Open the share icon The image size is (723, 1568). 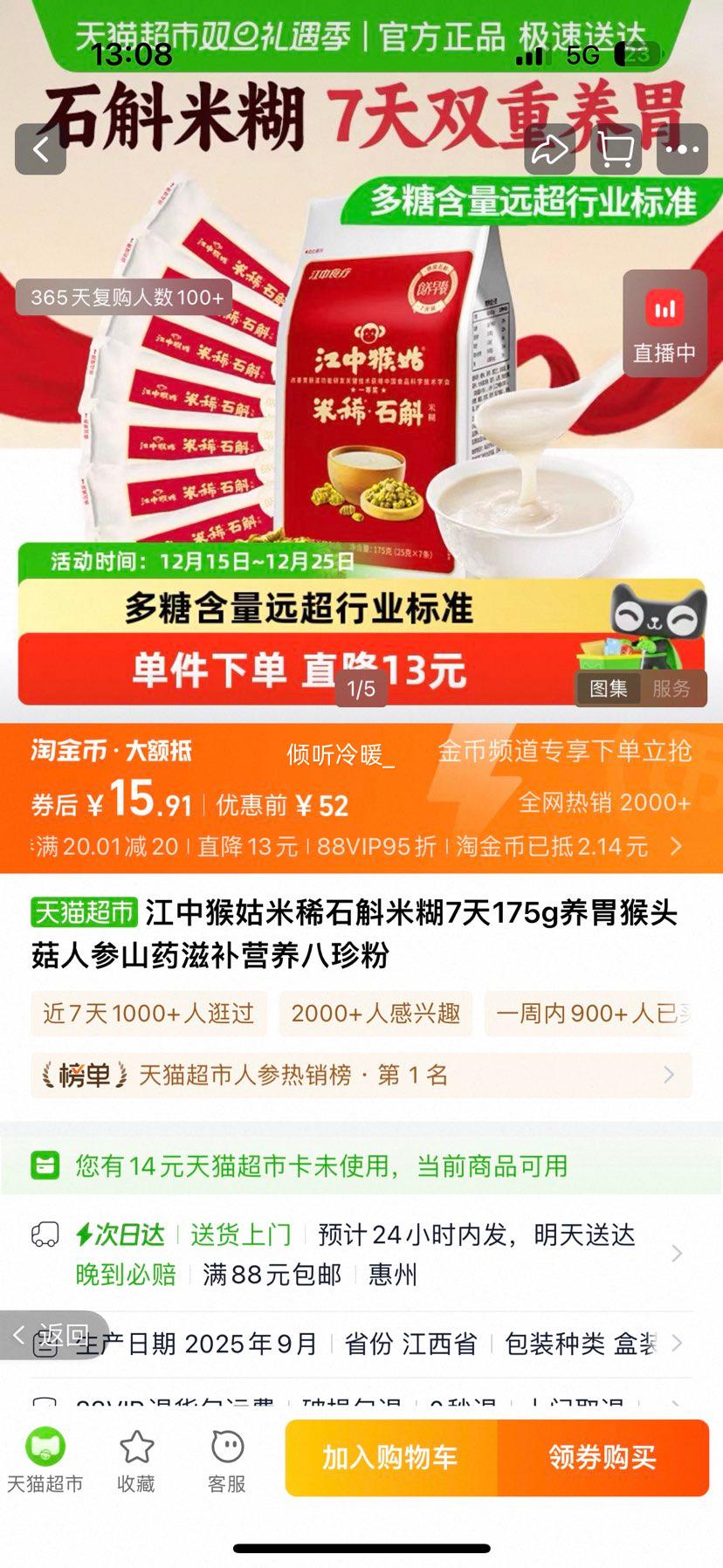point(550,148)
